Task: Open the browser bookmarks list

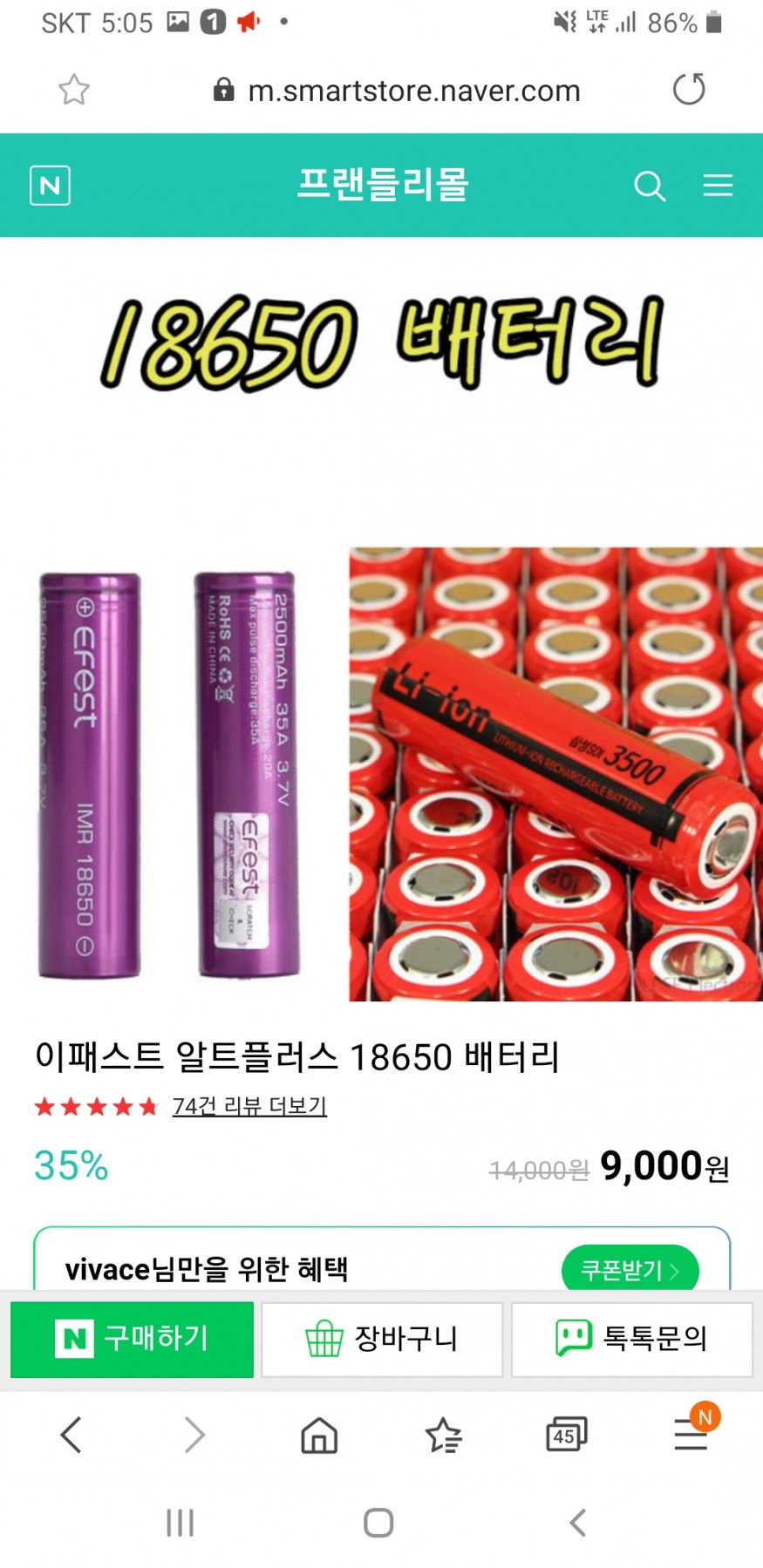Action: (x=443, y=1435)
